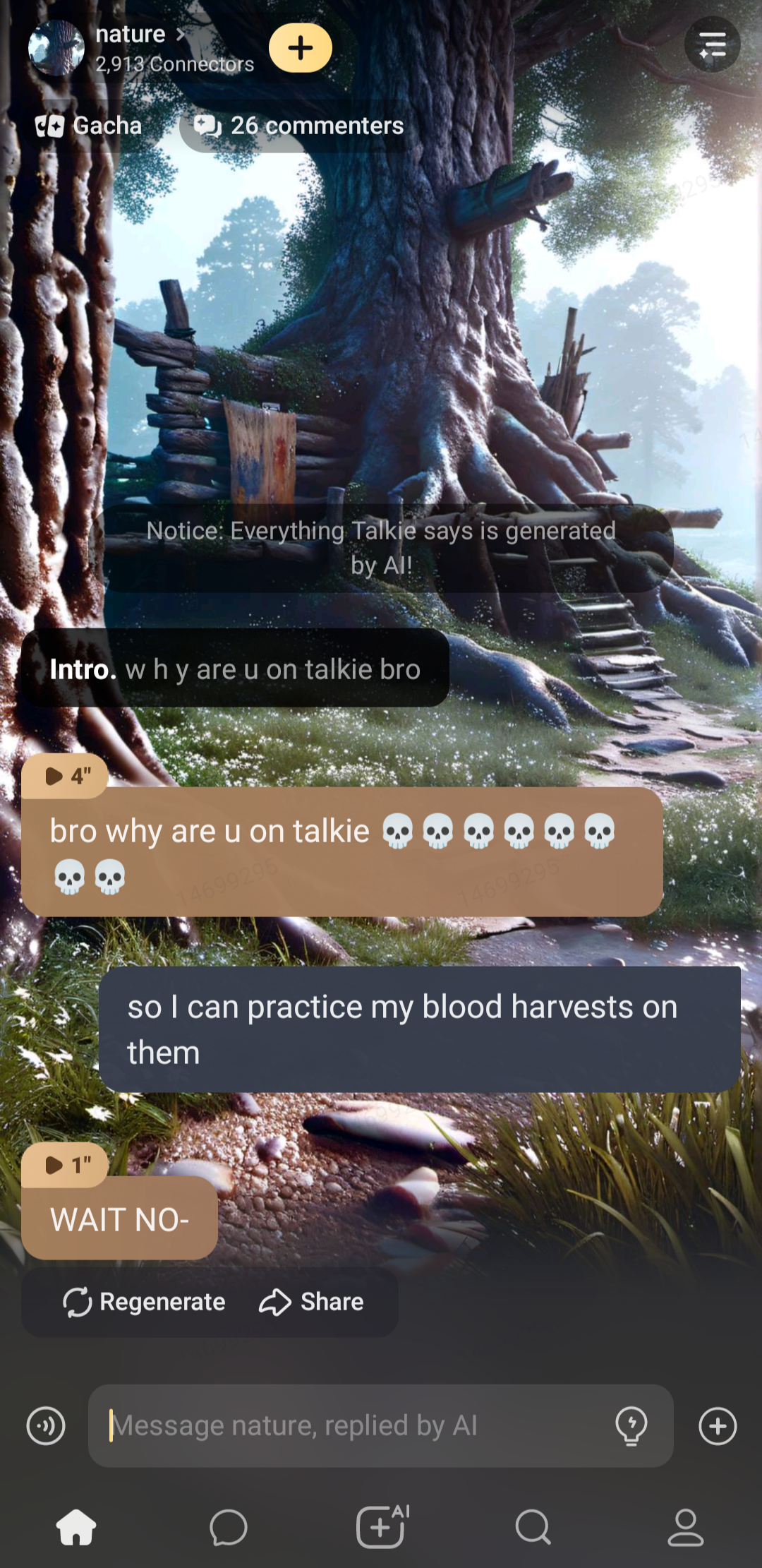This screenshot has width=762, height=1568.
Task: Tap the yellow plus connect button
Action: (x=301, y=48)
